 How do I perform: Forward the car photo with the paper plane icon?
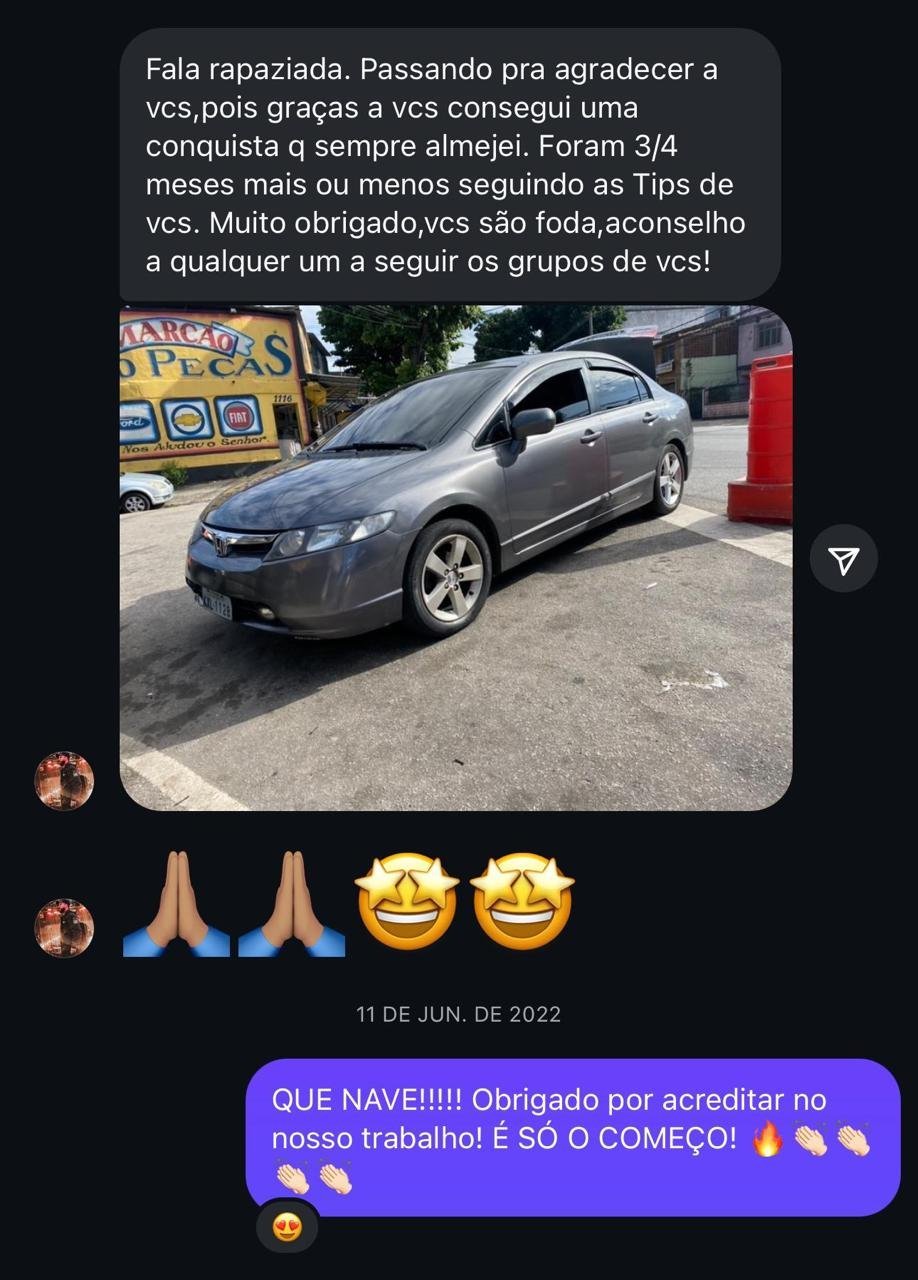pos(843,560)
